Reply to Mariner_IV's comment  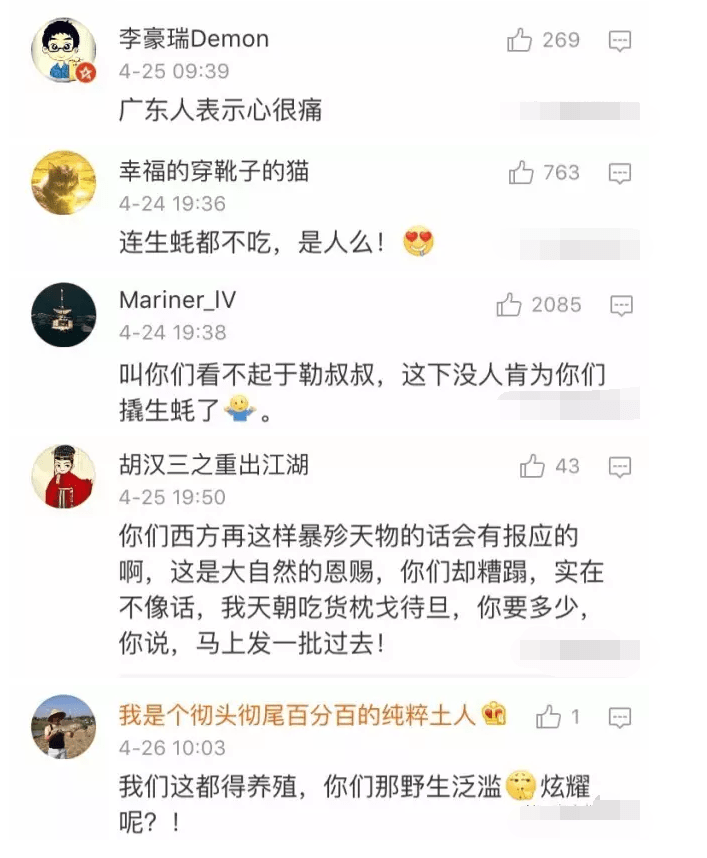[622, 304]
